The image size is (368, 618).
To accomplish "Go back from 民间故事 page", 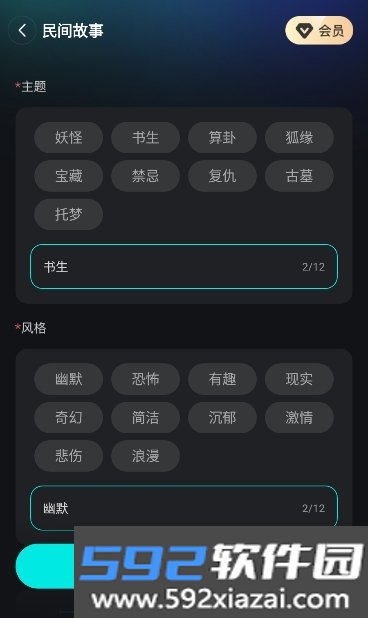I will point(22,30).
